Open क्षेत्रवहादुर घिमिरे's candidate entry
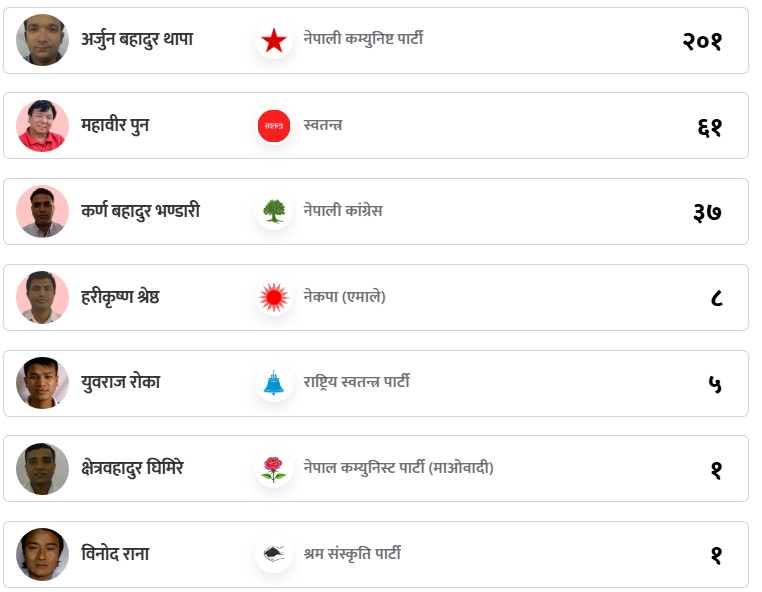The image size is (762, 592). pyautogui.click(x=375, y=468)
